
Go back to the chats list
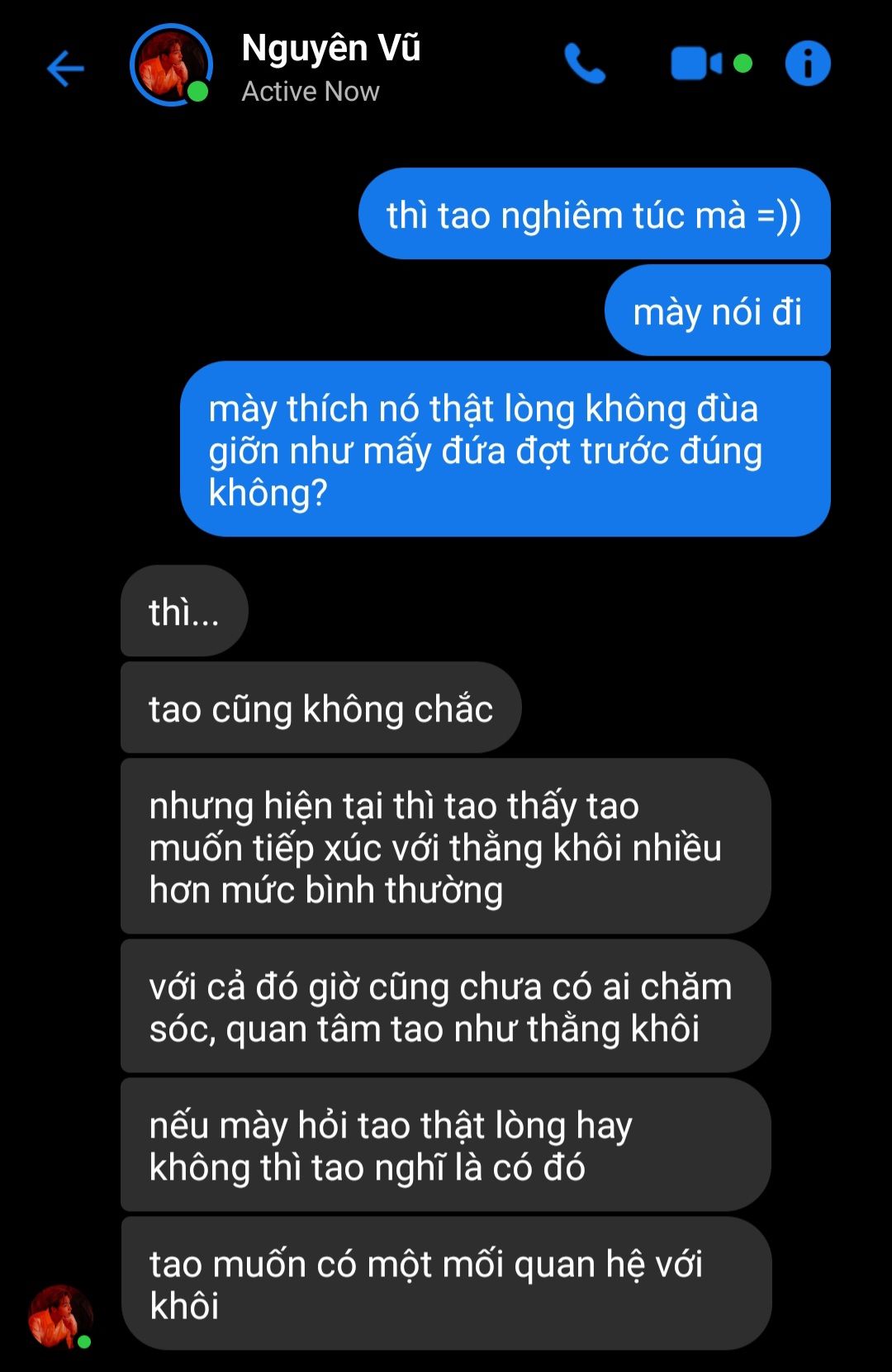(x=65, y=68)
